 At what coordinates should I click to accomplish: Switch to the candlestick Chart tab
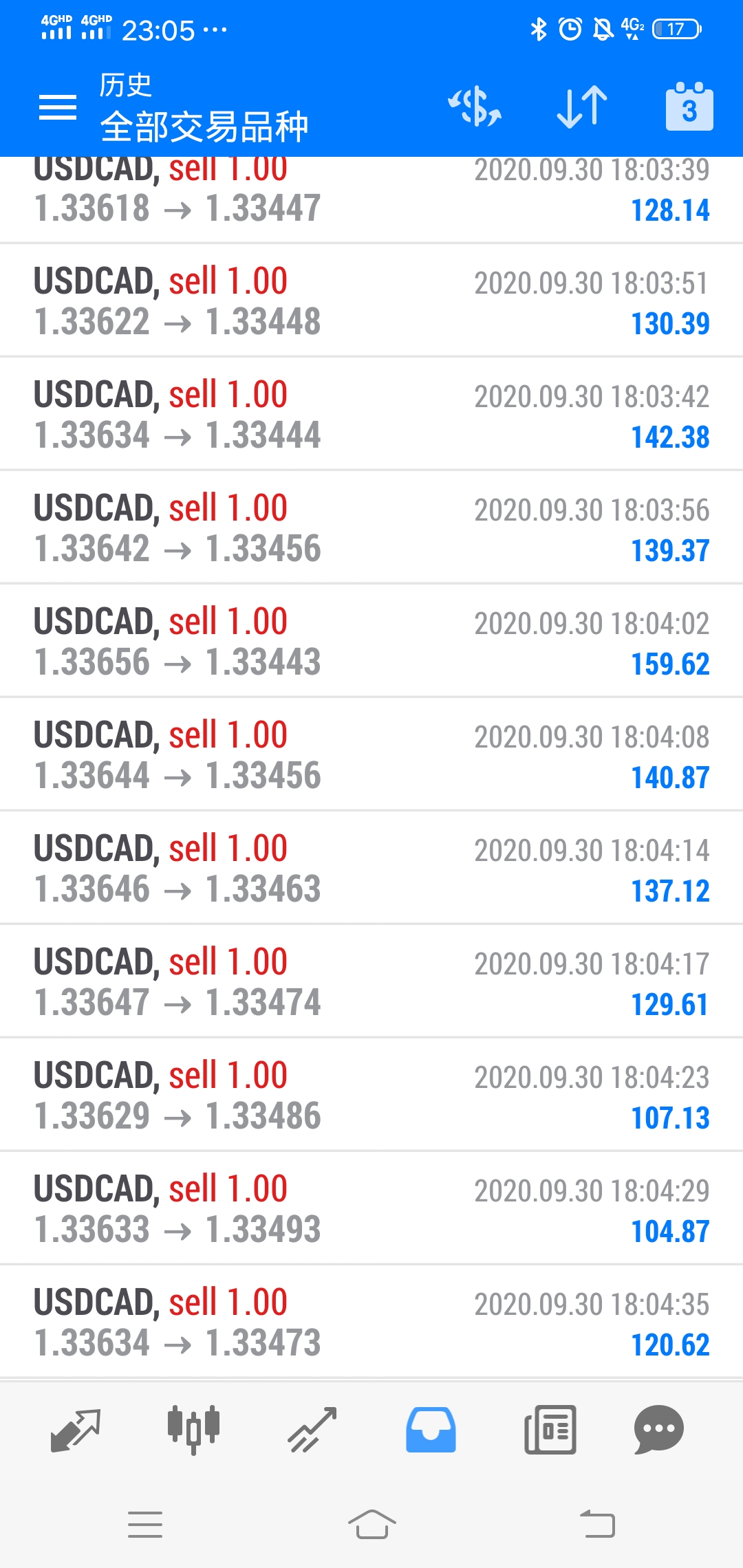(x=194, y=1430)
